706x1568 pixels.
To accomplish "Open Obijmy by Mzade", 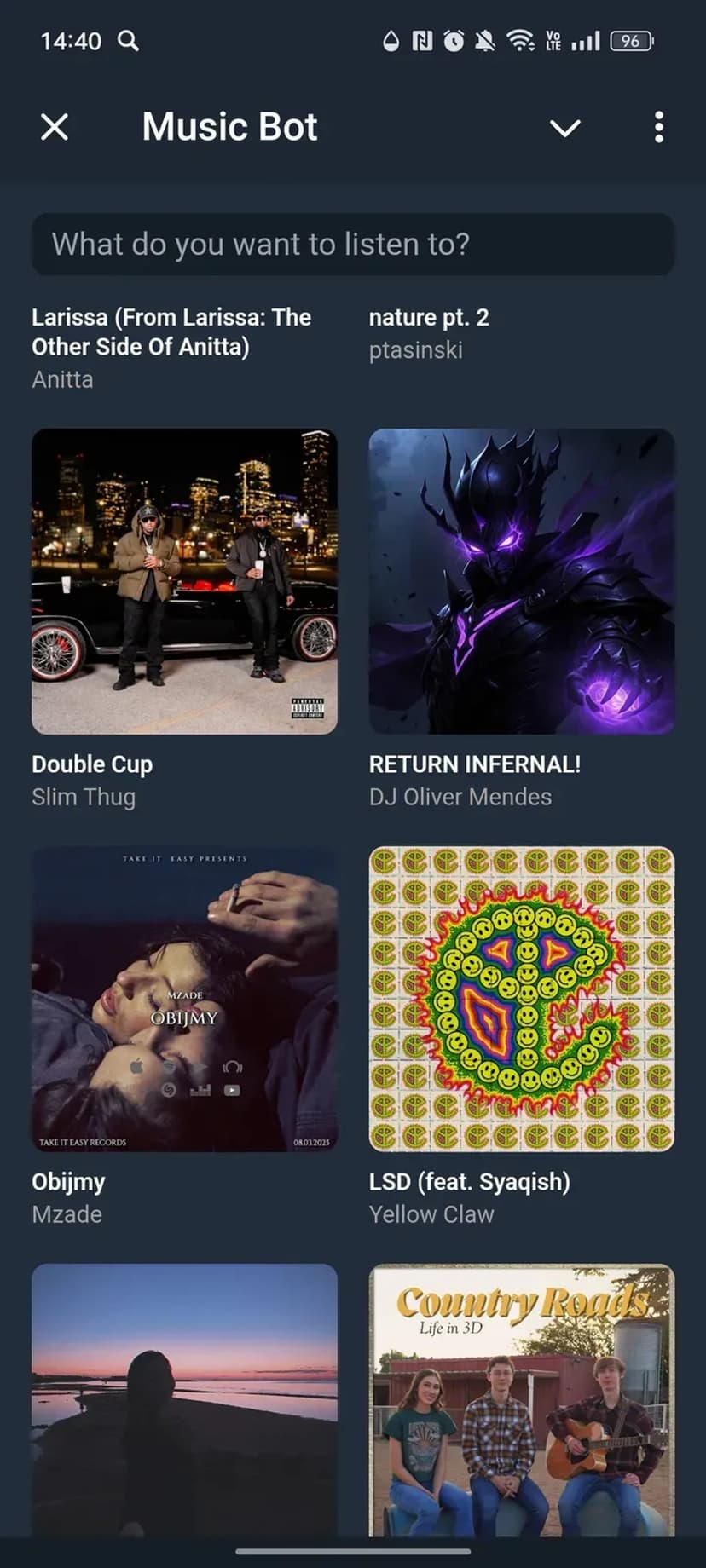I will pyautogui.click(x=184, y=999).
